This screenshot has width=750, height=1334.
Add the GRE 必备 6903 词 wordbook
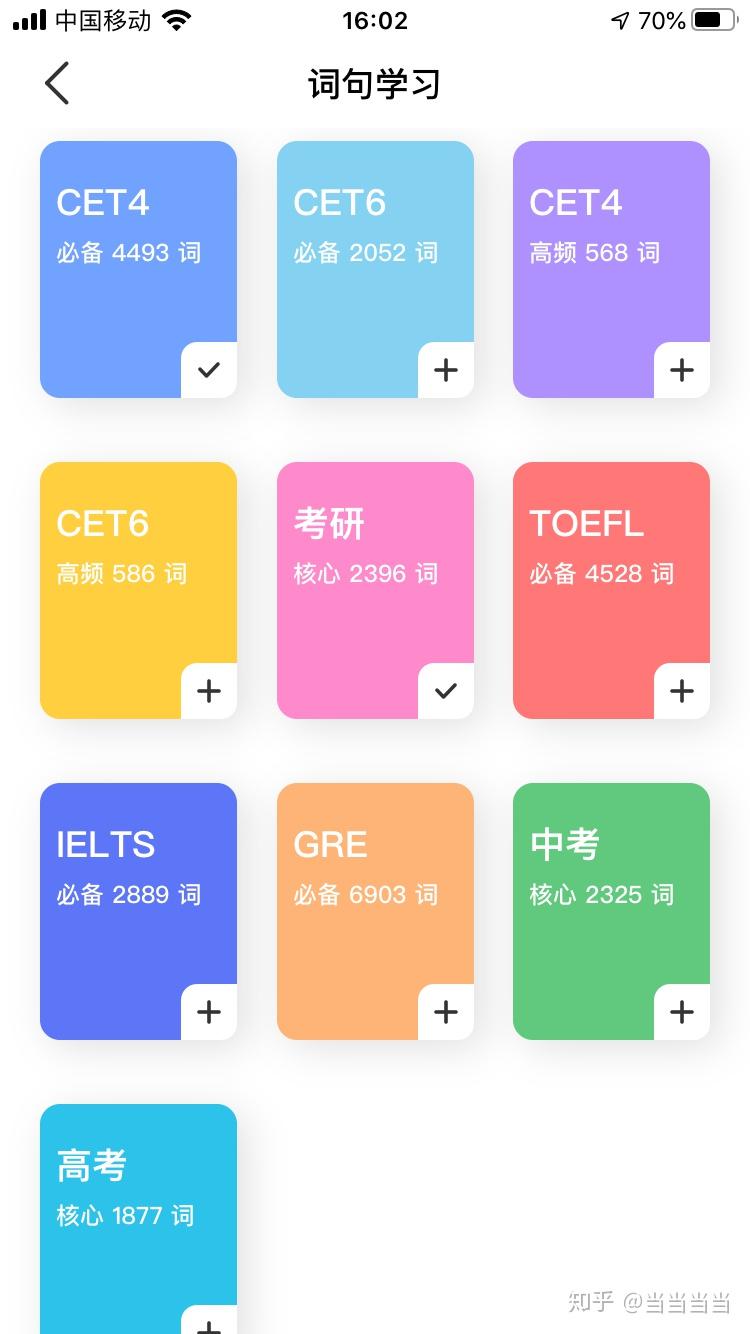(x=445, y=1012)
